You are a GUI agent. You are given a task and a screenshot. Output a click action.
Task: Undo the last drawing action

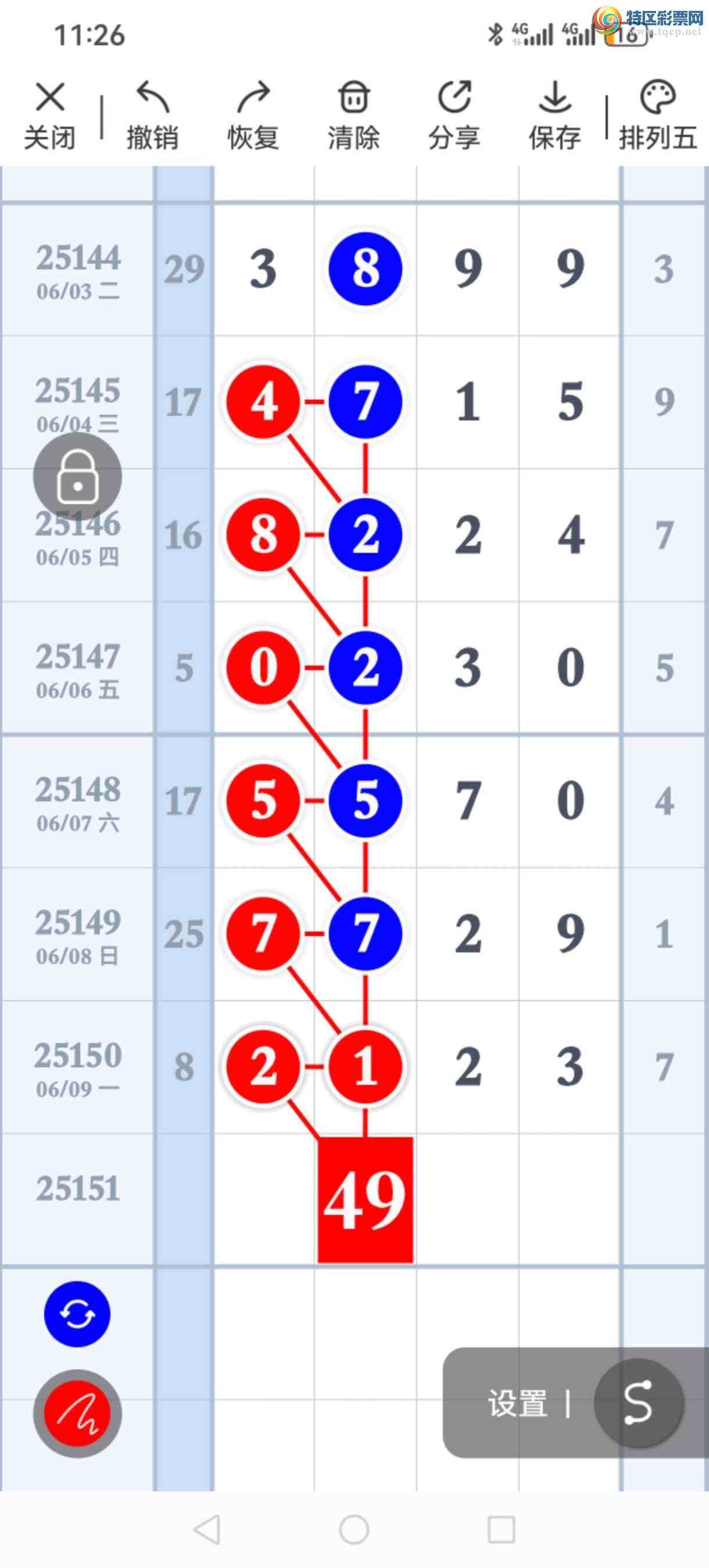click(x=152, y=114)
